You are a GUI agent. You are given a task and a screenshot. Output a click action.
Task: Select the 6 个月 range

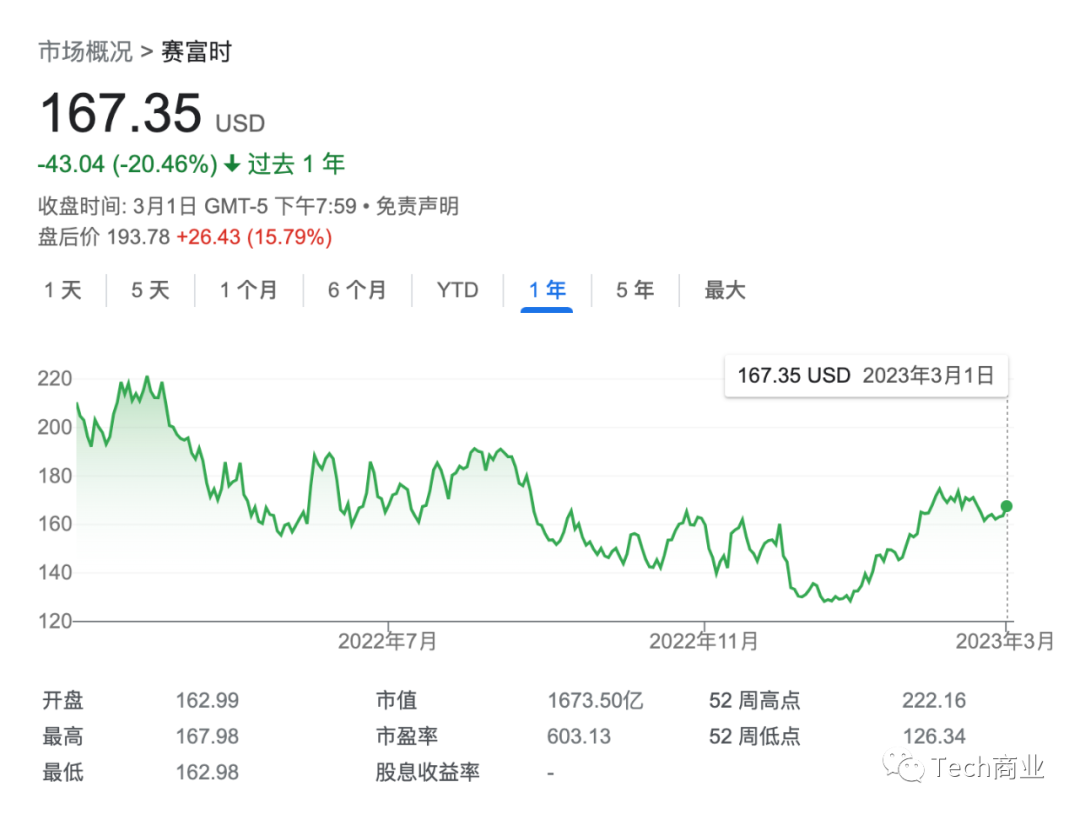[x=357, y=291]
